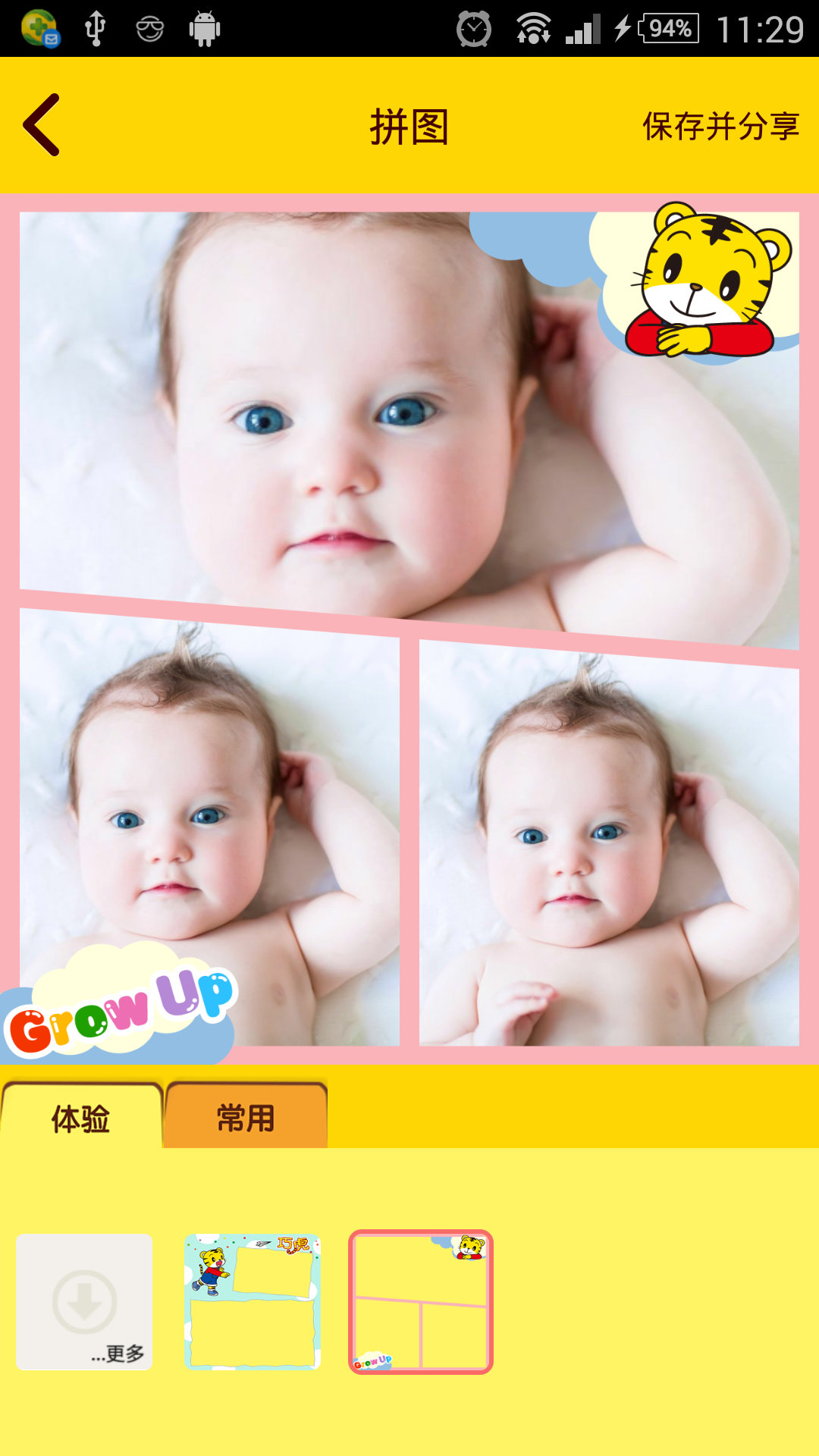819x1456 pixels.
Task: Switch to the 常用 tab
Action: (x=246, y=1118)
